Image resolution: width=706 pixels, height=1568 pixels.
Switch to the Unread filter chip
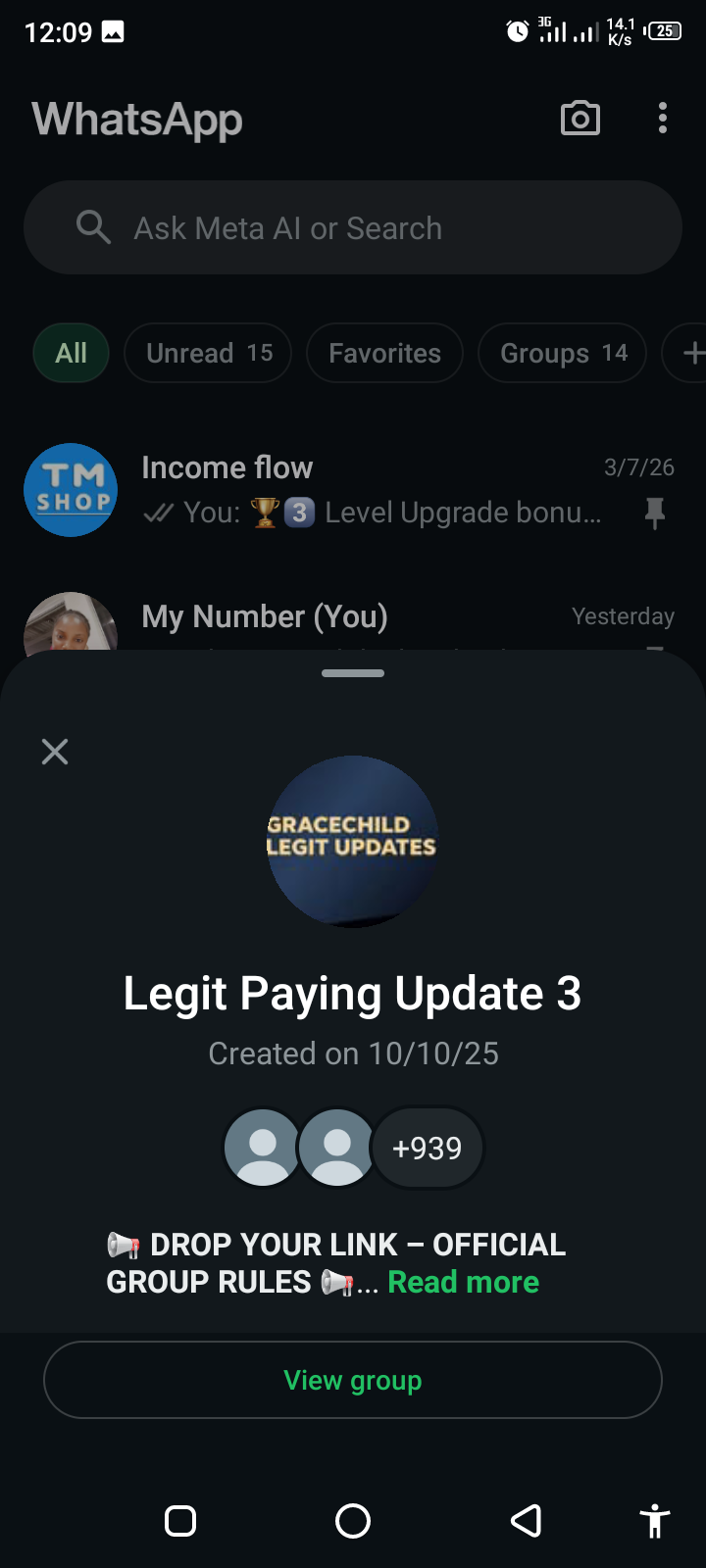[x=208, y=353]
